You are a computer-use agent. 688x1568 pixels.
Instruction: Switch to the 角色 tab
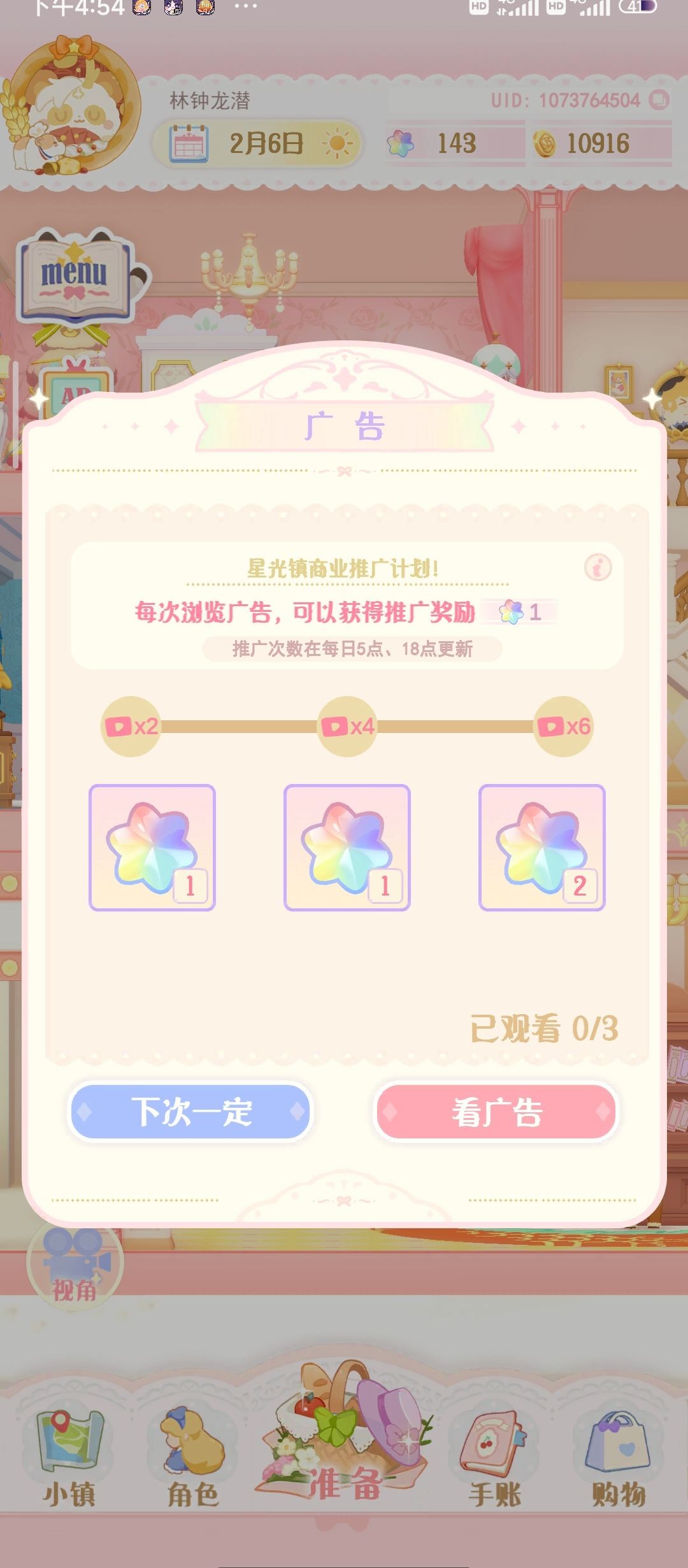click(x=192, y=1460)
